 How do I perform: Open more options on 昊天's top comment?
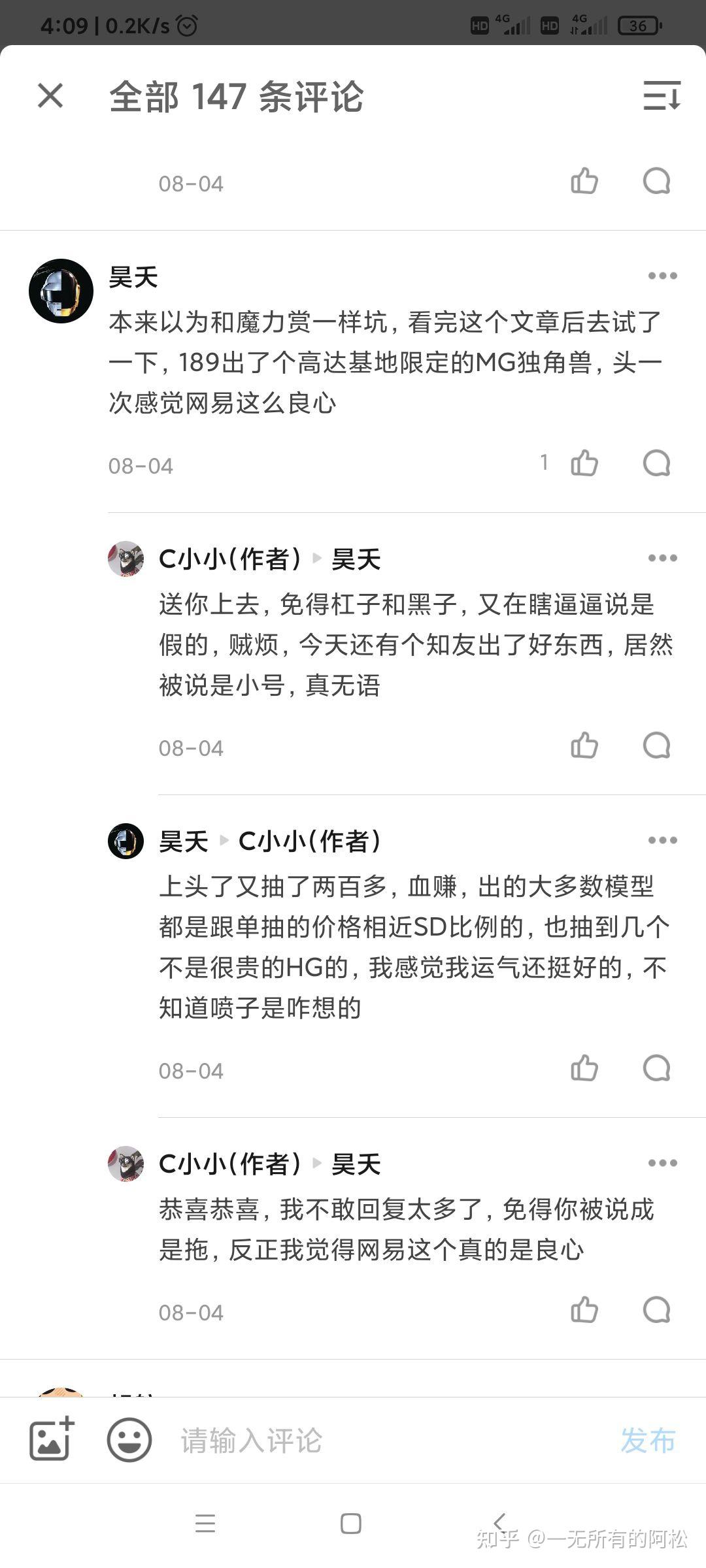[662, 276]
